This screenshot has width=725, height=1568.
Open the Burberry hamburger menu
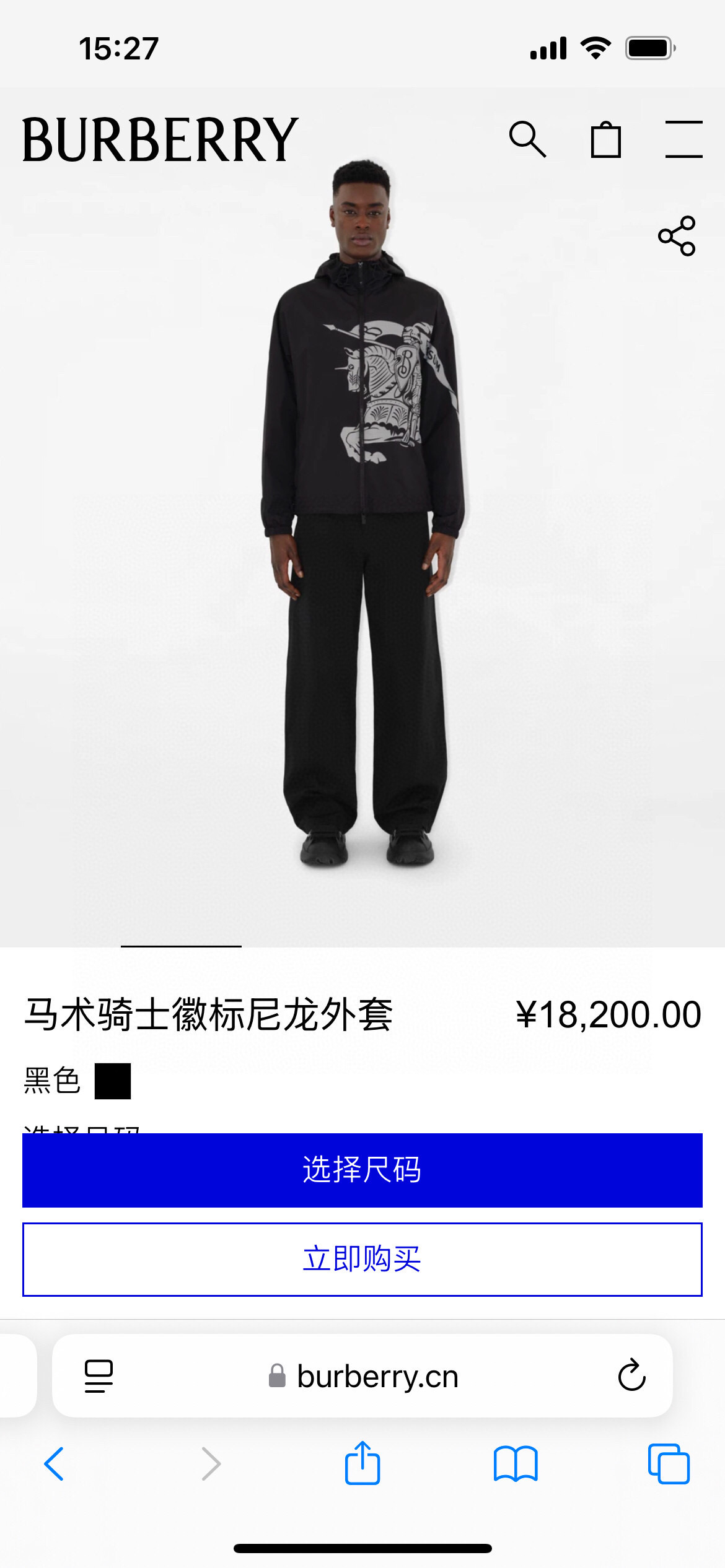(683, 139)
